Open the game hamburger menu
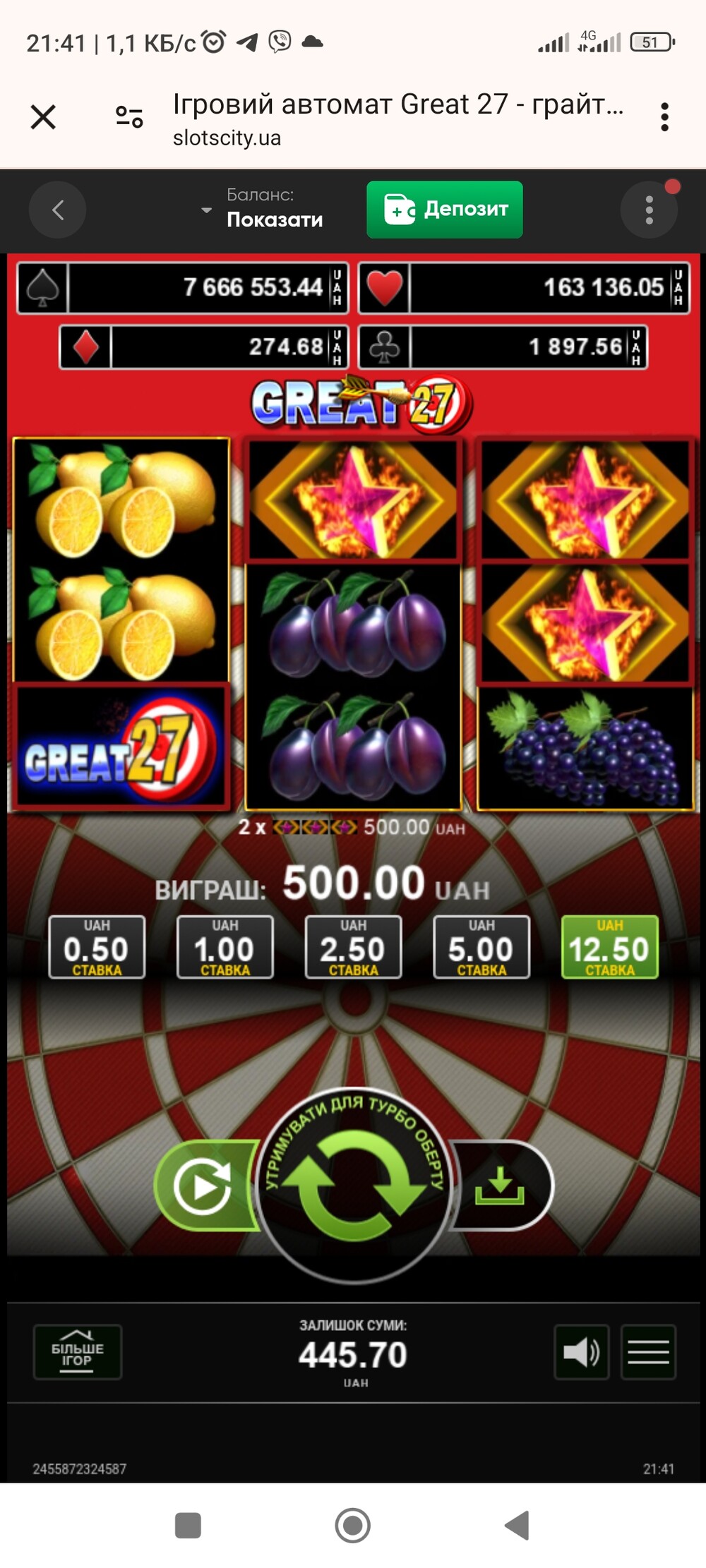706x1568 pixels. 648,1352
